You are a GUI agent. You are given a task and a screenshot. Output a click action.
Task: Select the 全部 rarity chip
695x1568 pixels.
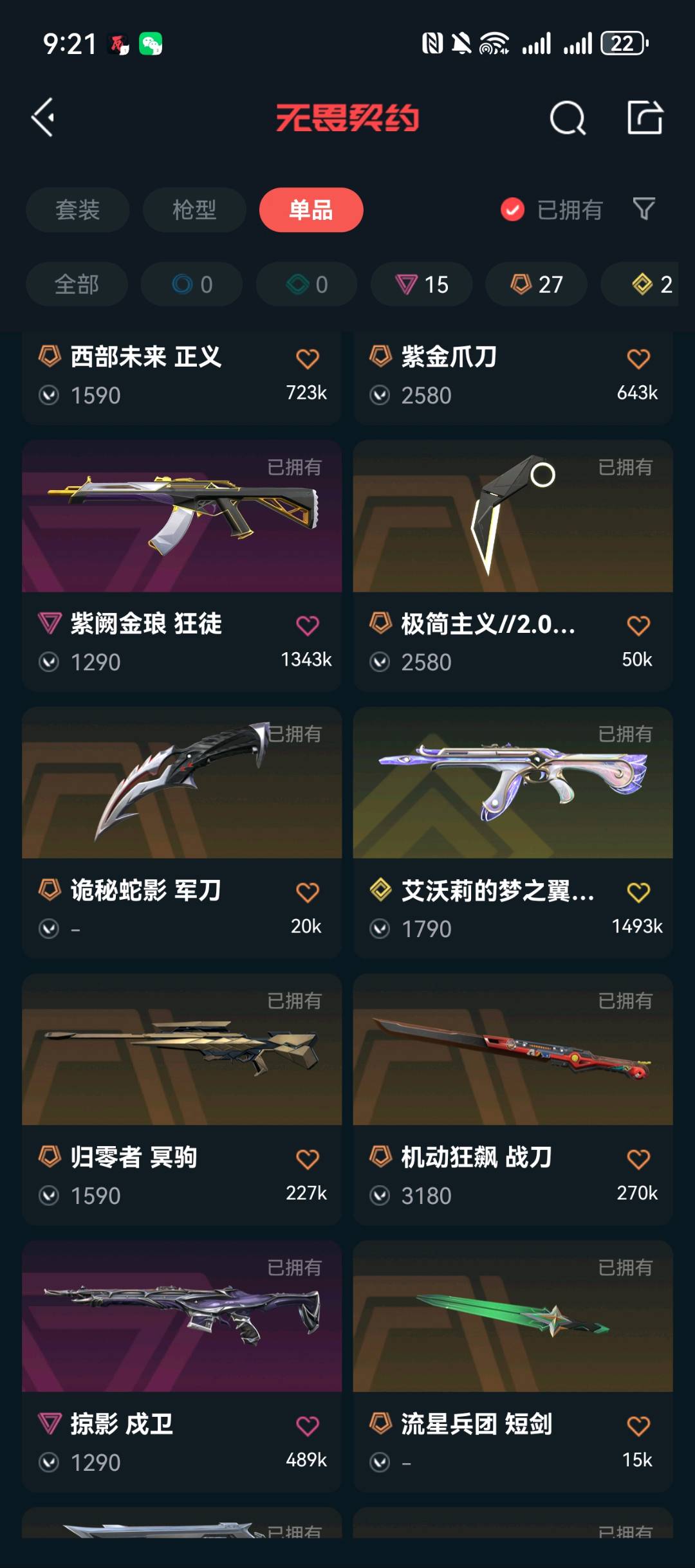pos(77,284)
